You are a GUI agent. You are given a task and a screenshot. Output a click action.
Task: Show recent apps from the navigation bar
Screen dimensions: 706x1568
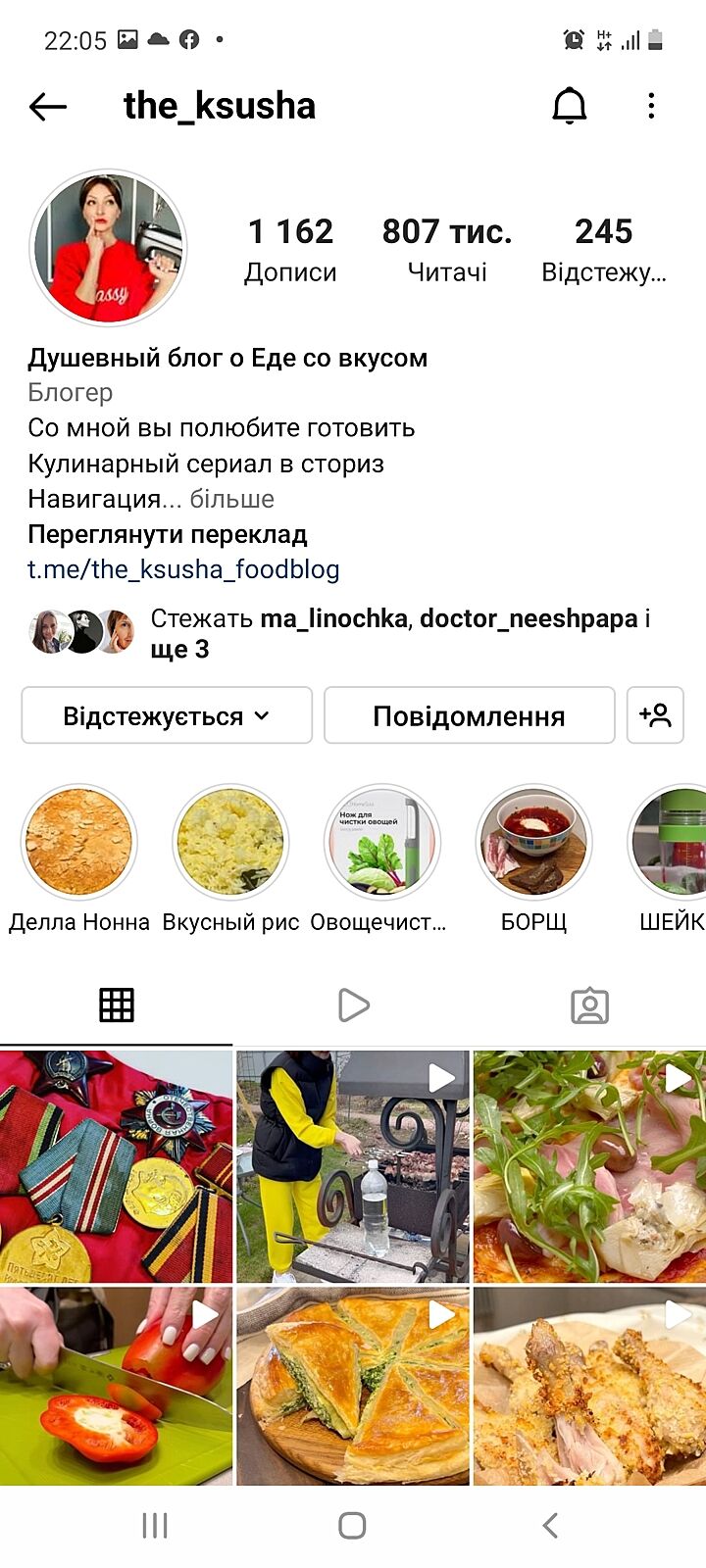click(155, 1525)
